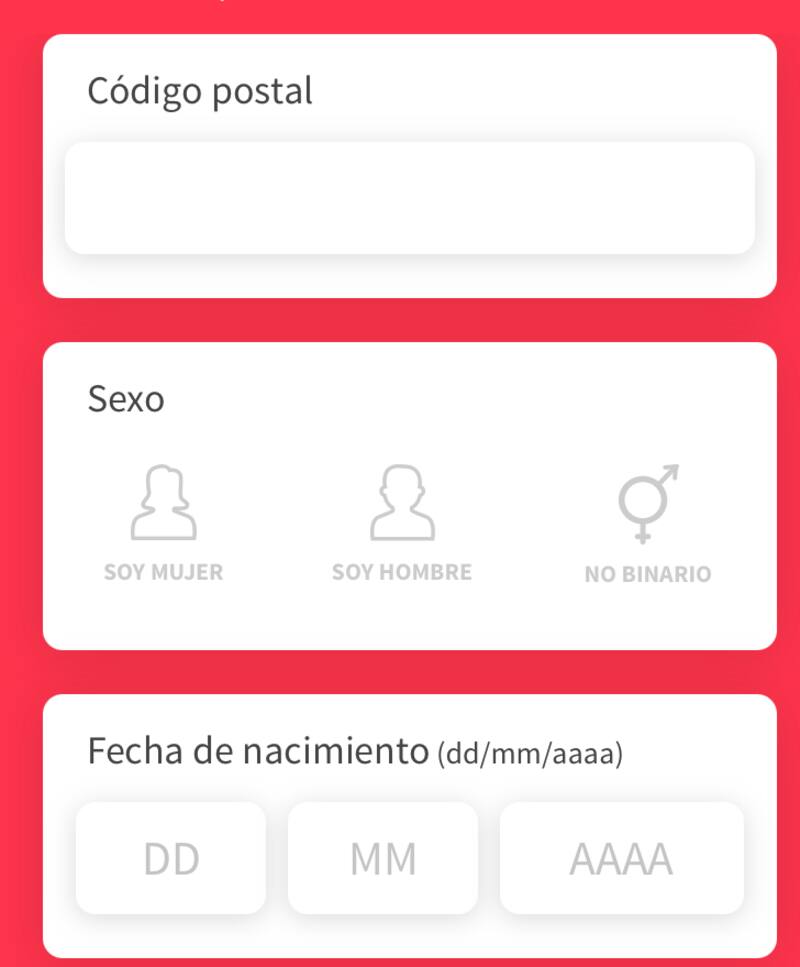Focus the AAAA year field
Screen dimensions: 800x967
621,859
